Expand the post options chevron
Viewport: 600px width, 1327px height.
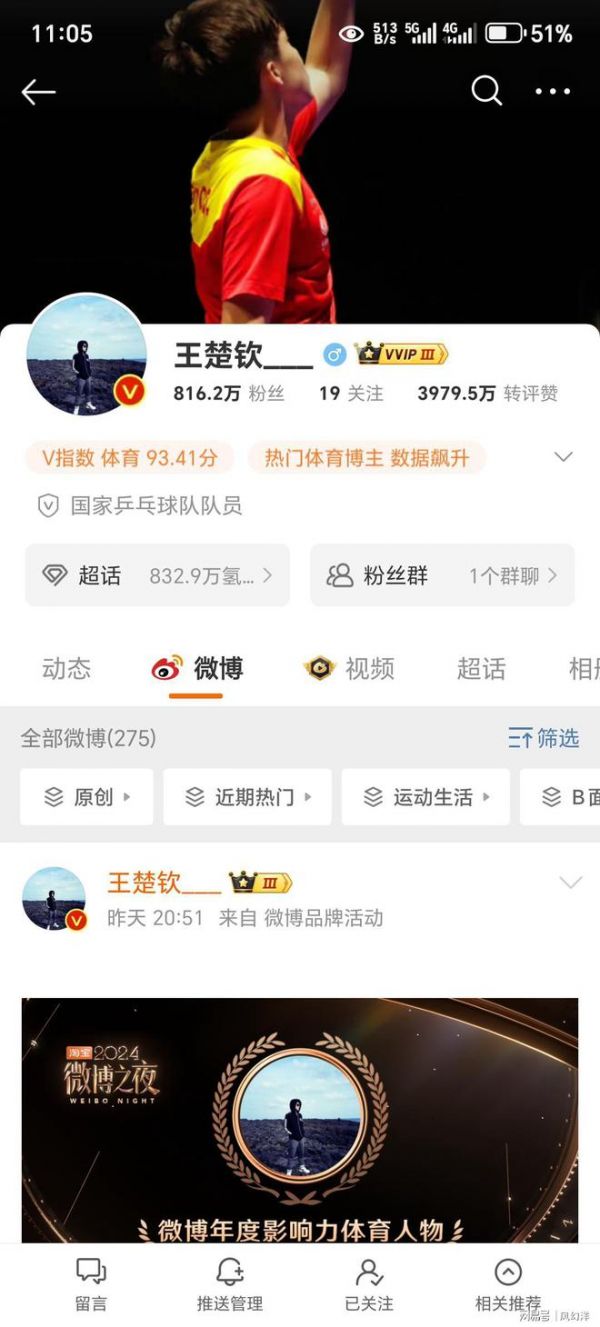pos(570,882)
